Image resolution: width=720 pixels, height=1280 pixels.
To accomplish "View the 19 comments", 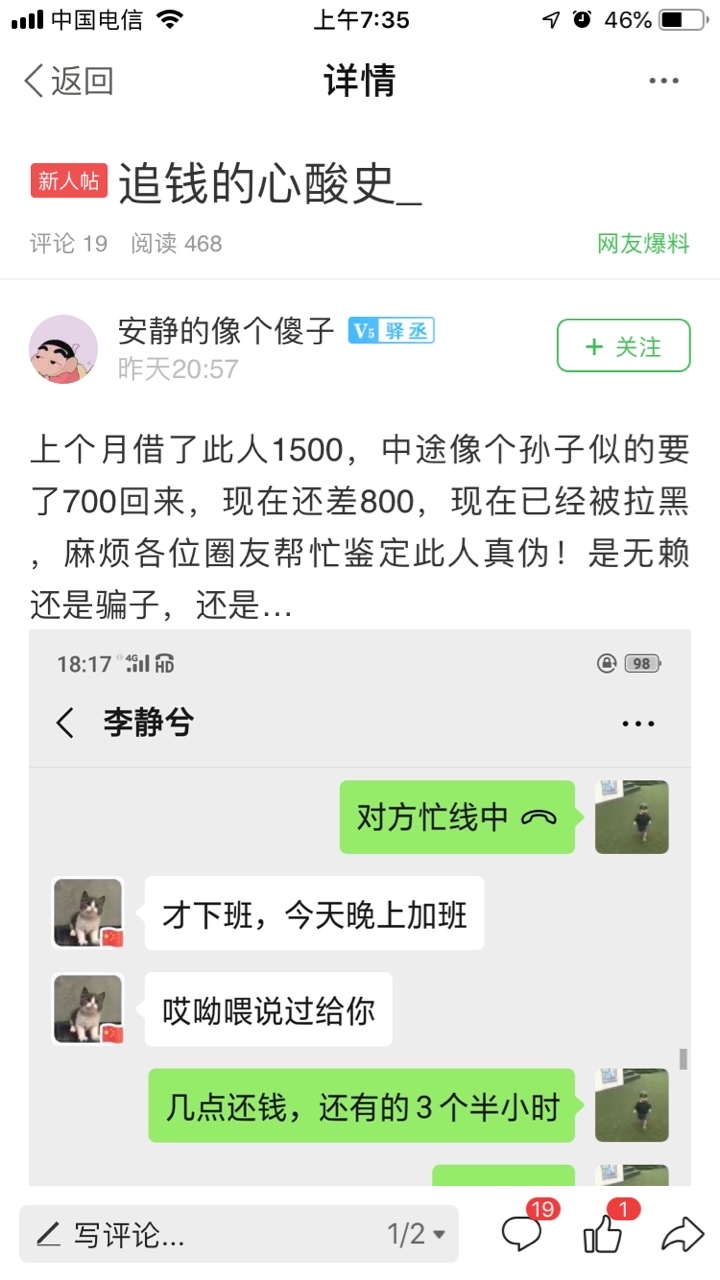I will [x=522, y=1234].
